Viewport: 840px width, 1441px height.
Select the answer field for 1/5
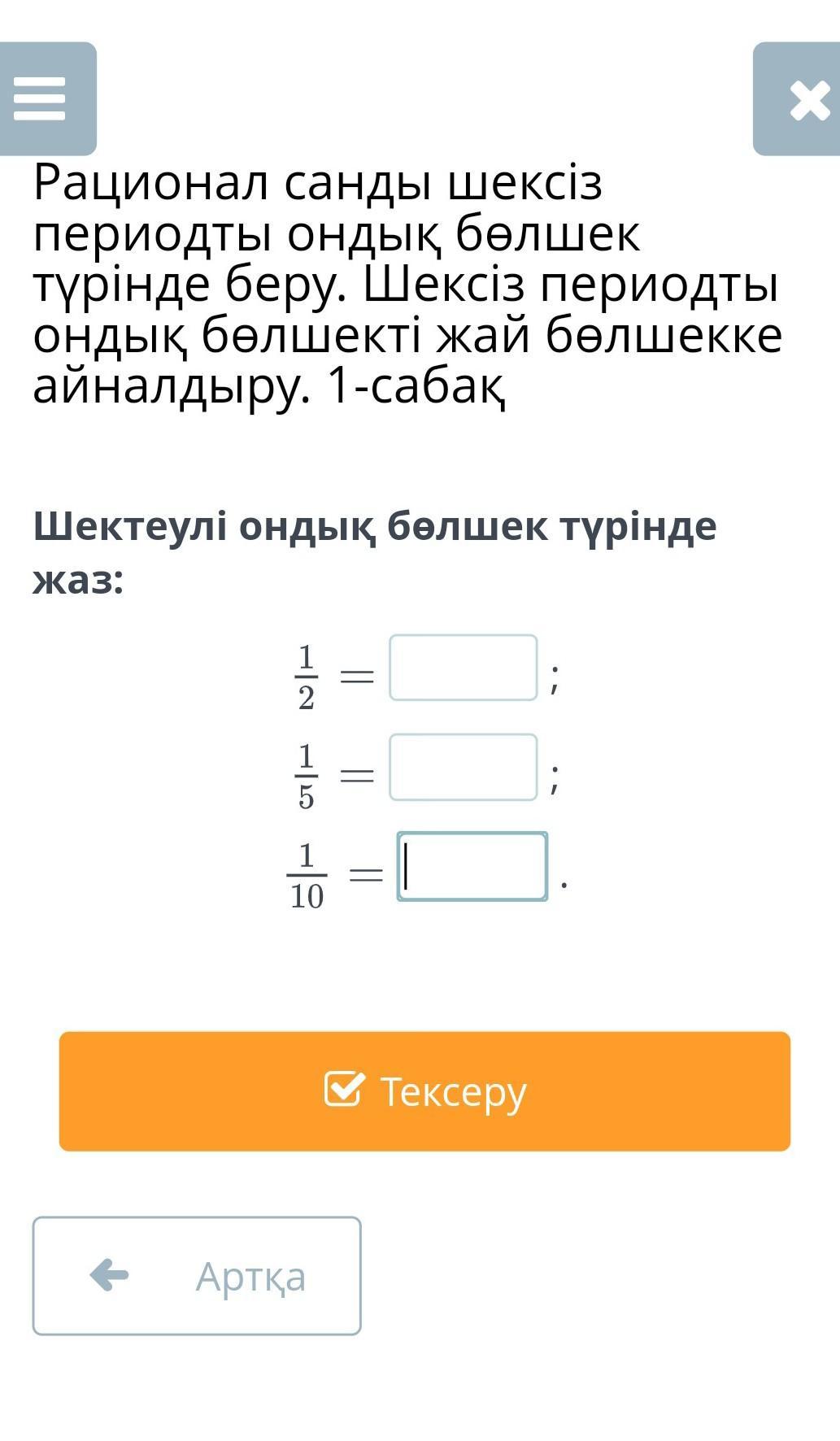click(463, 767)
